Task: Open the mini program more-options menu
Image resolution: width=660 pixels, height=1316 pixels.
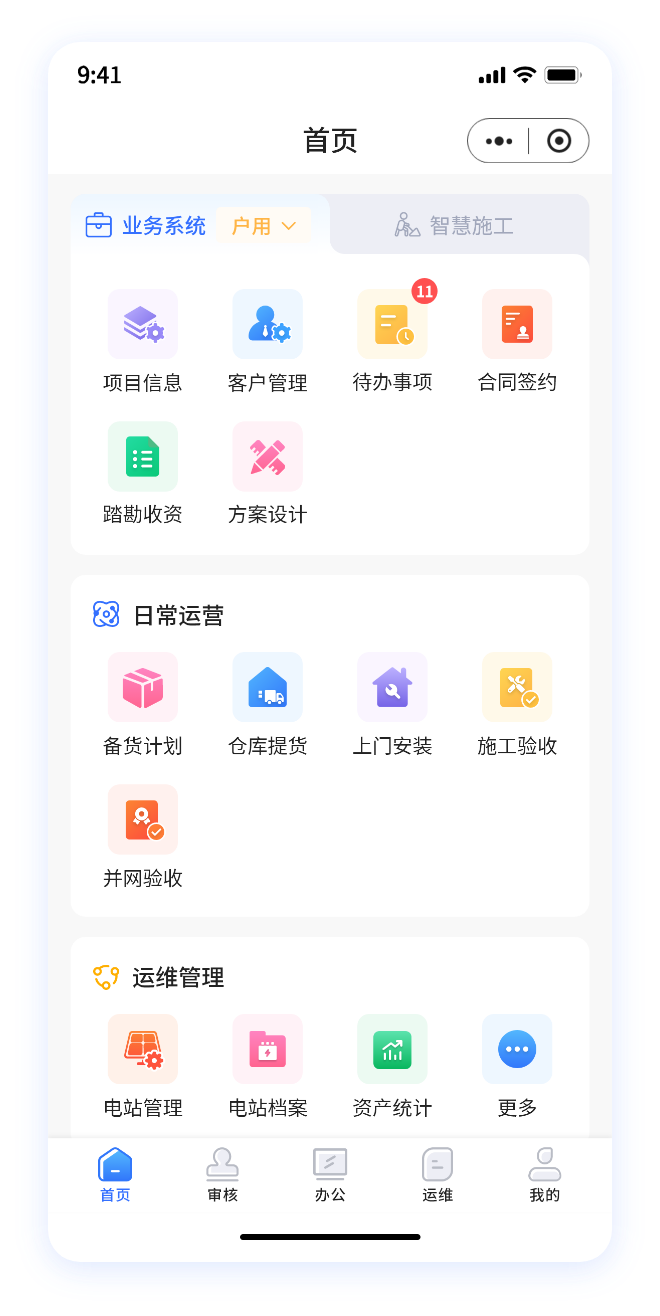Action: 499,141
